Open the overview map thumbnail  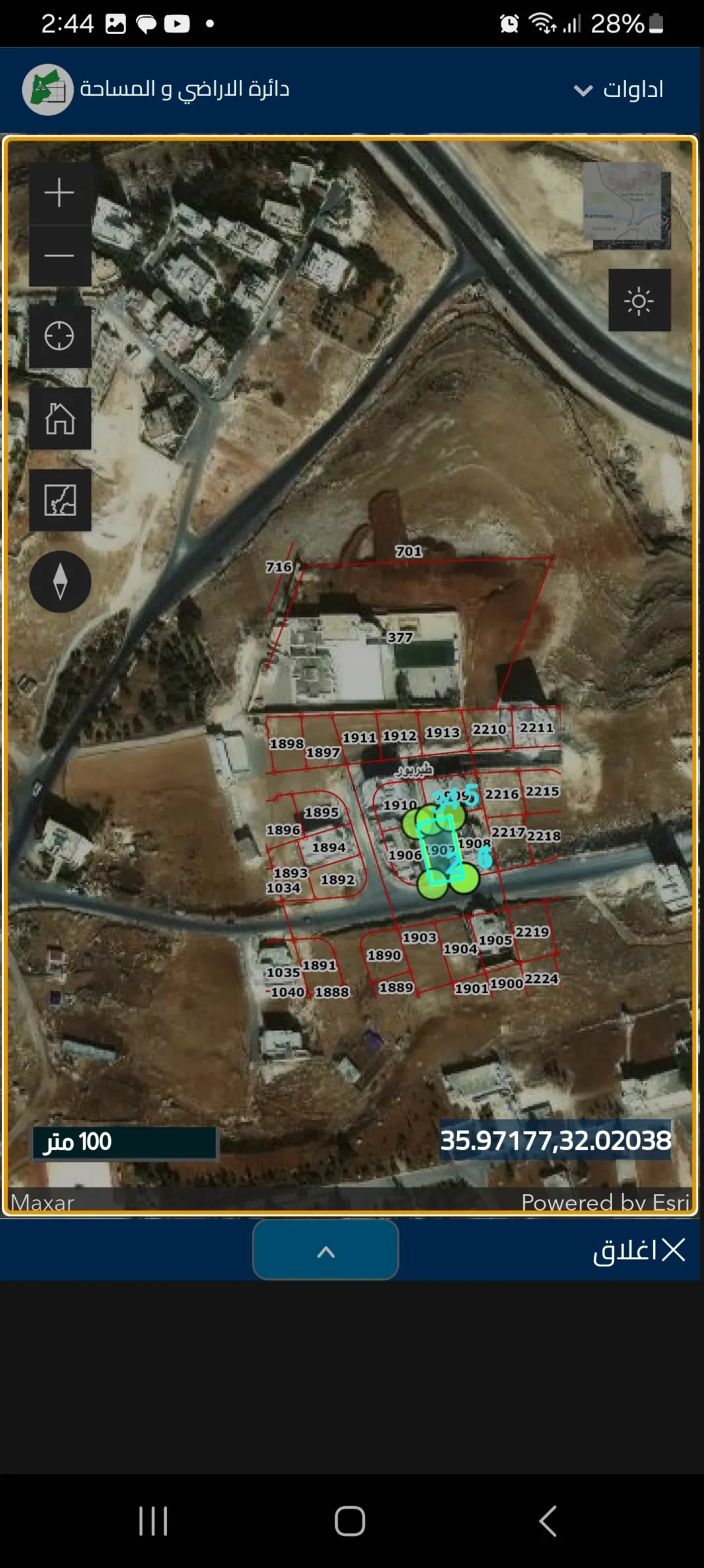pos(626,205)
